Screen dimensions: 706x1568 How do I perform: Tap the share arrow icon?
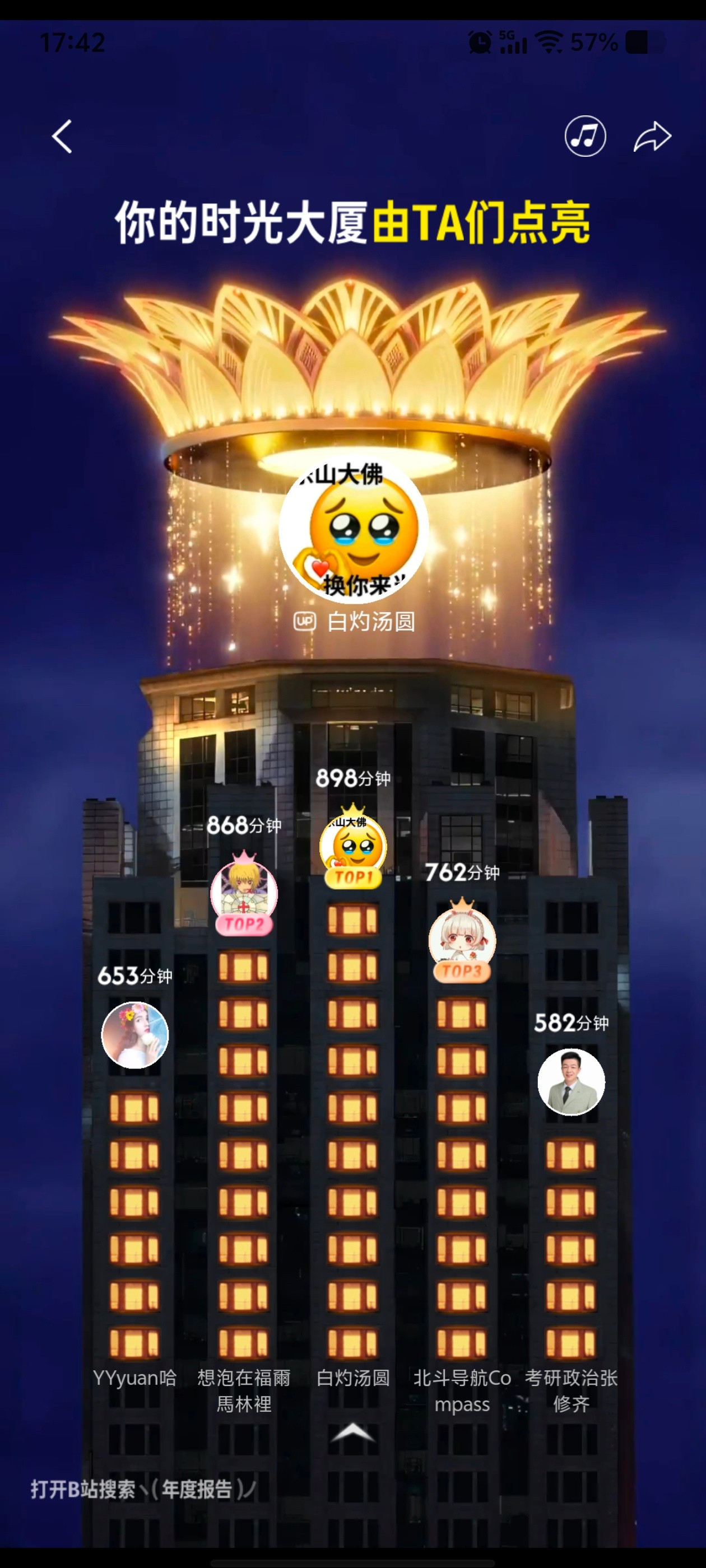[651, 136]
